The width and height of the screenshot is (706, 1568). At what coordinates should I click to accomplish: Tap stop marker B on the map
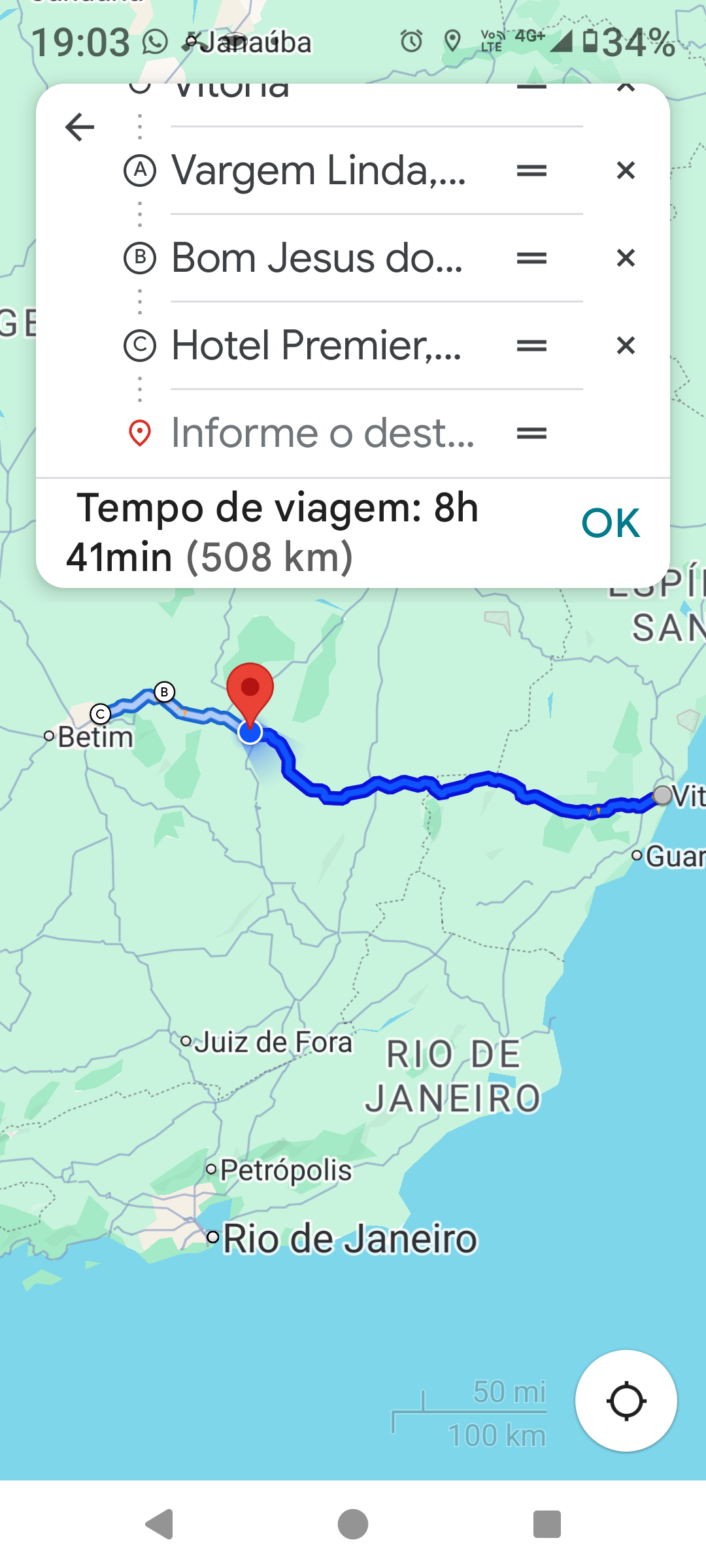(164, 692)
